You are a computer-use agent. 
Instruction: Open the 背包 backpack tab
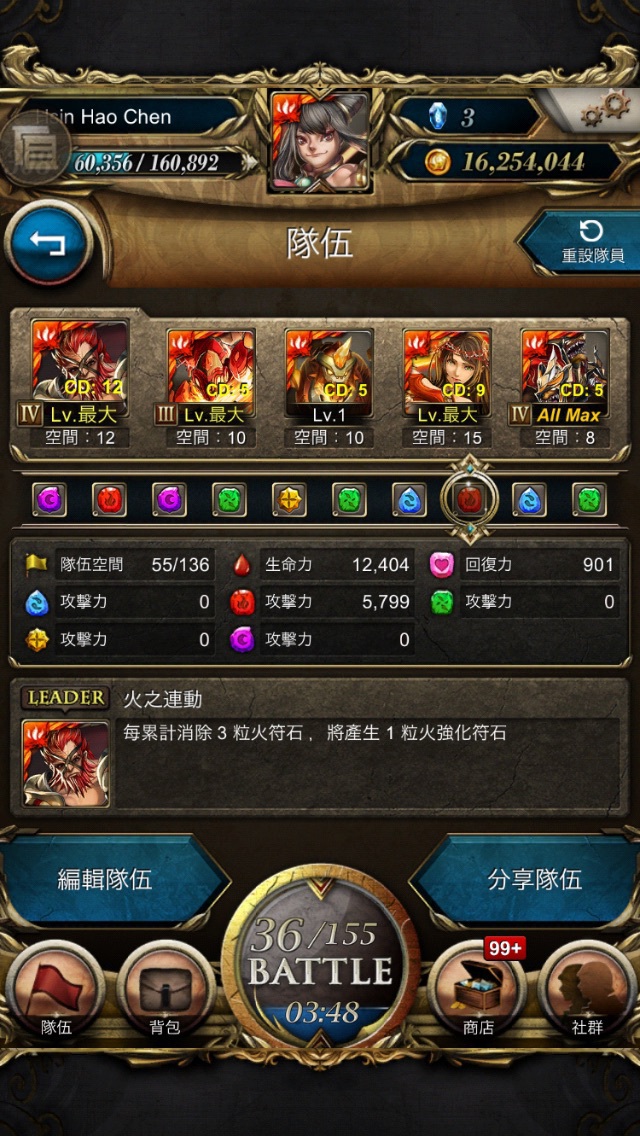pos(165,990)
